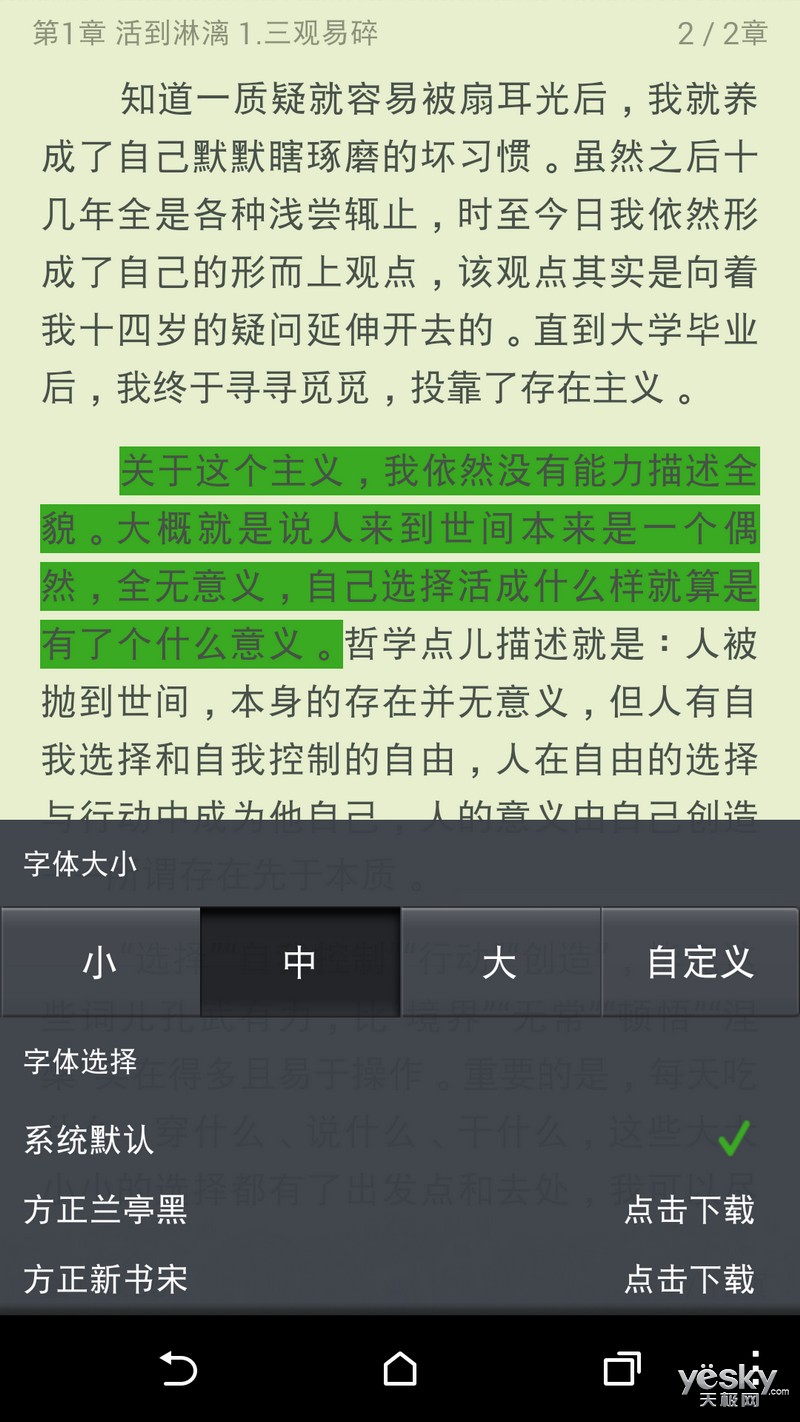Switch font size to 大

click(500, 962)
